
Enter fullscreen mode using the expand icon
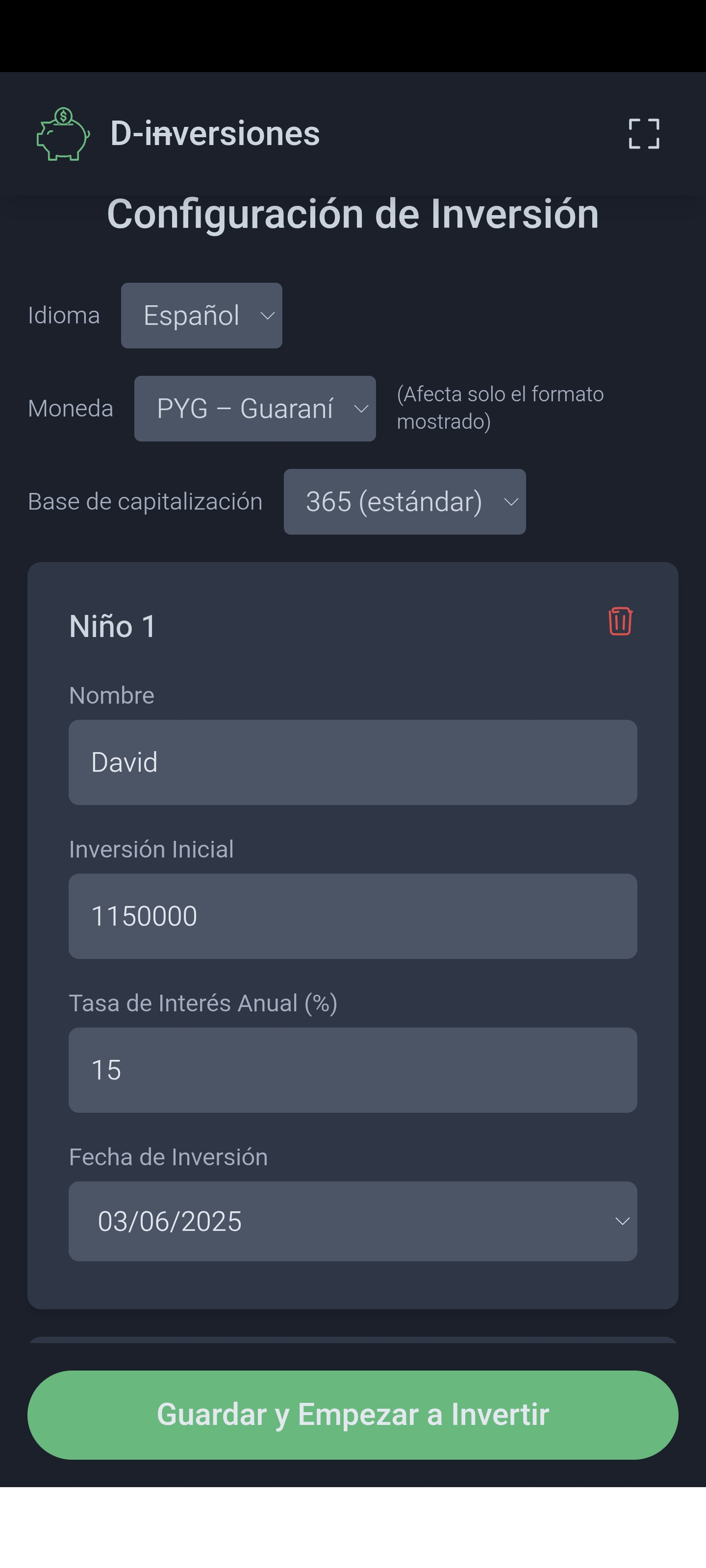pos(644,134)
